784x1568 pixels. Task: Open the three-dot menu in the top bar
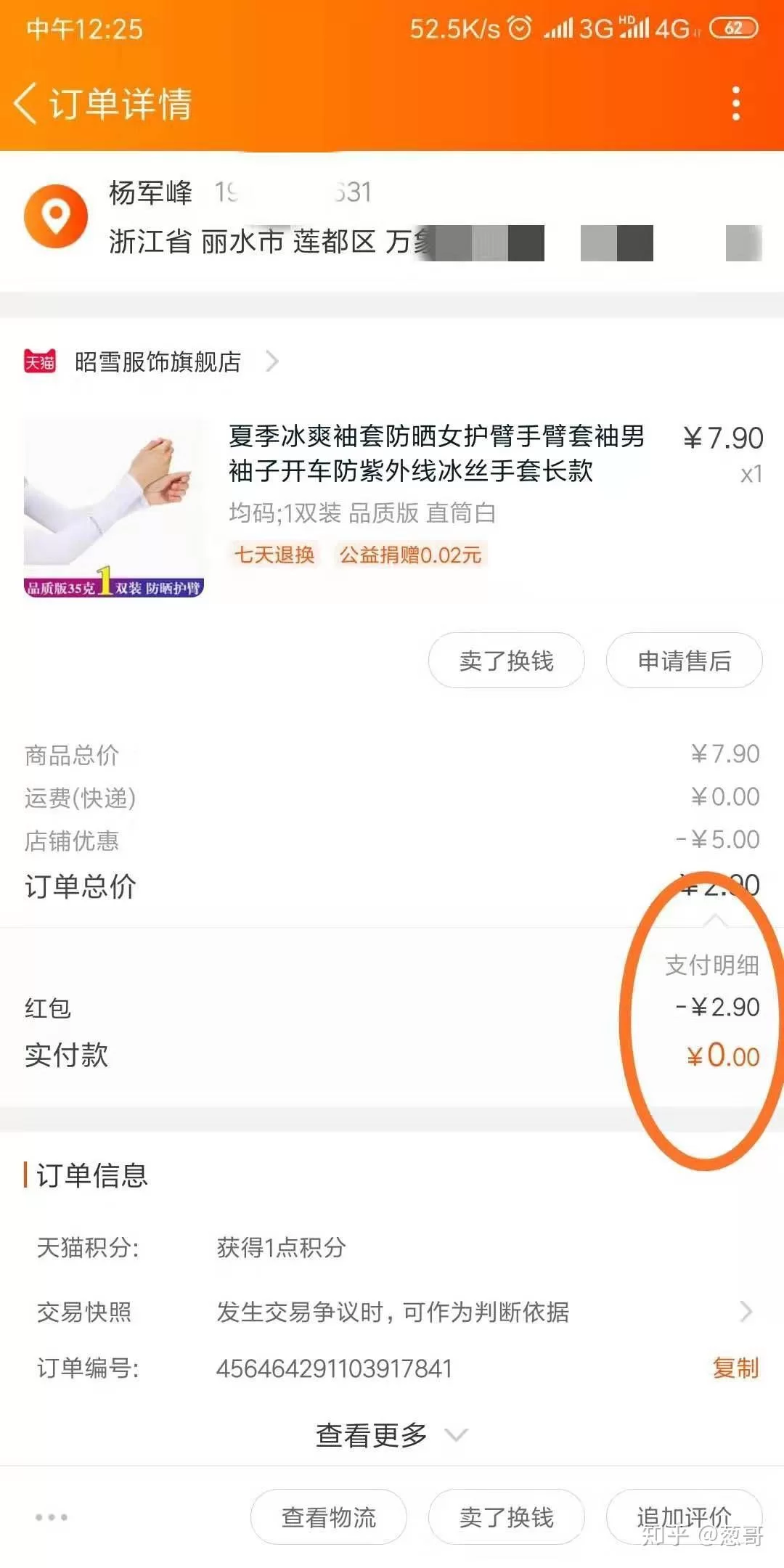736,102
